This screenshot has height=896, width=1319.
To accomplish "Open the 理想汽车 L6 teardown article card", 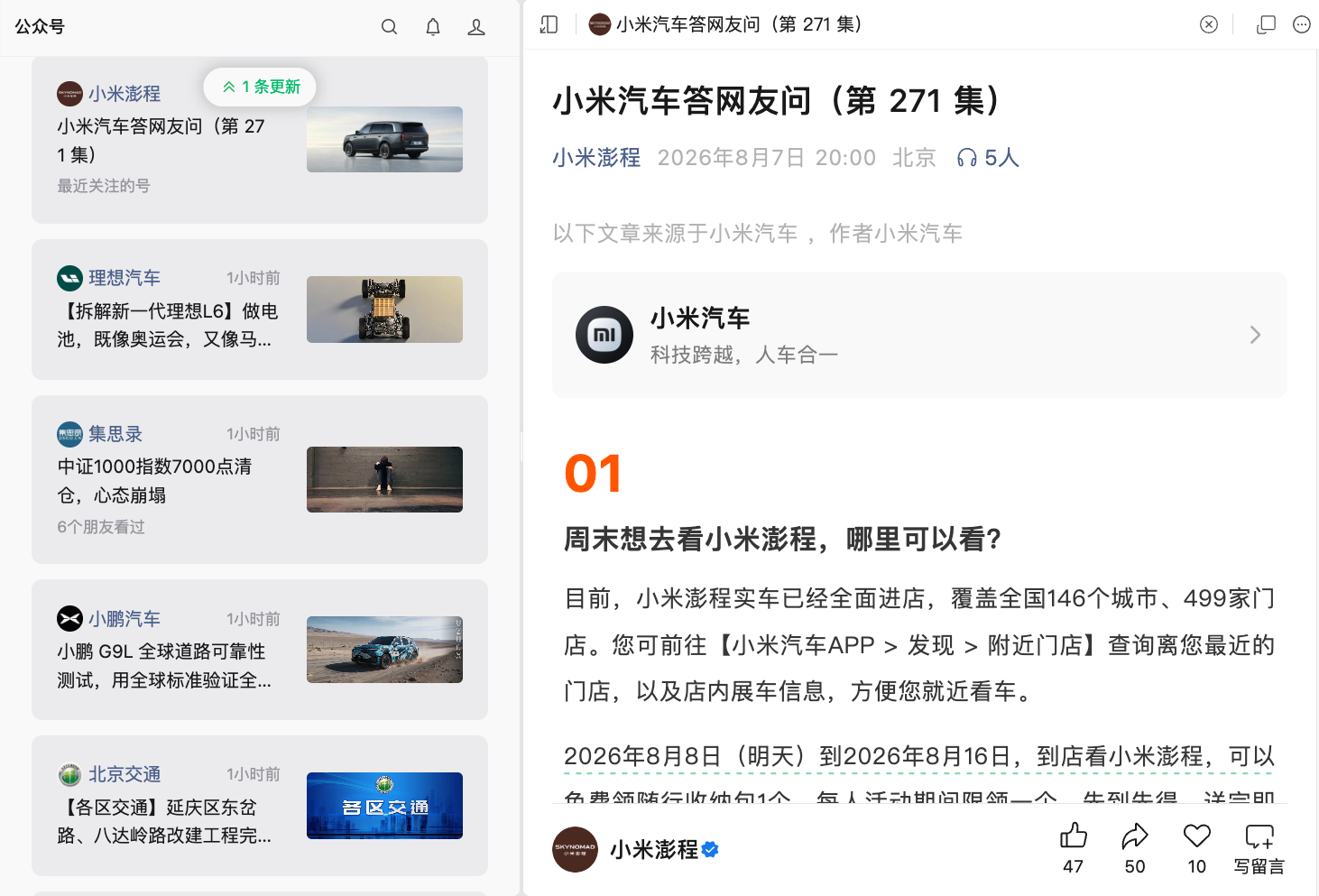I will (260, 309).
